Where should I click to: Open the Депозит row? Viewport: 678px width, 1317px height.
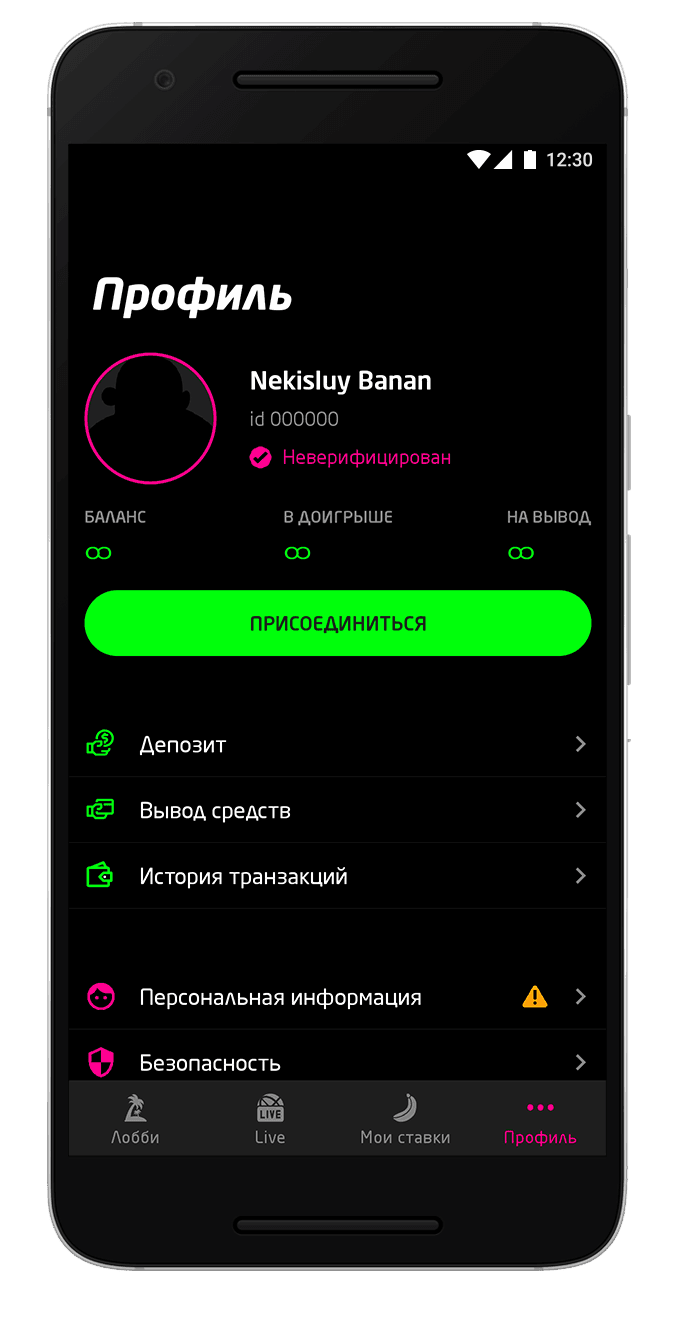click(x=337, y=744)
